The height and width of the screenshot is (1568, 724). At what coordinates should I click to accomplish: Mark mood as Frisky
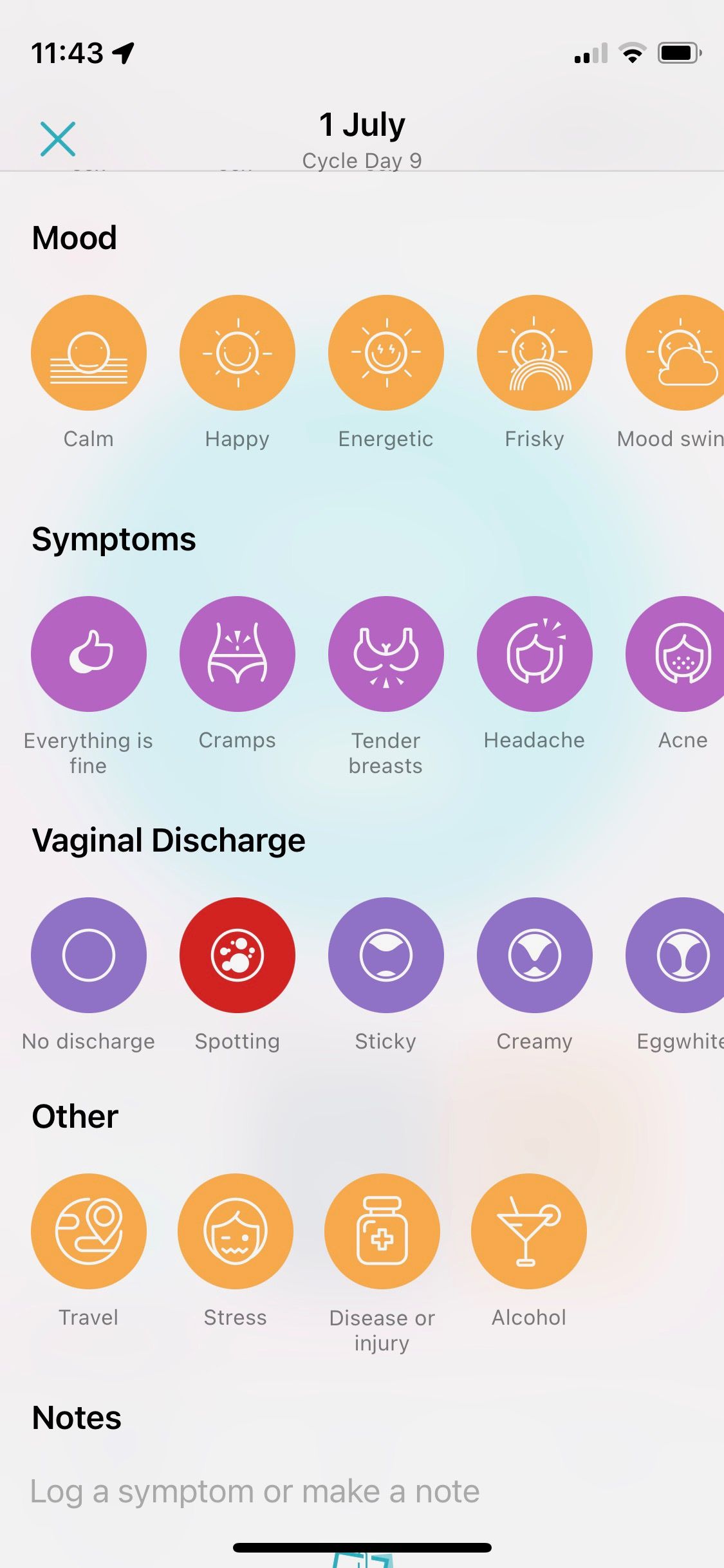pos(534,353)
